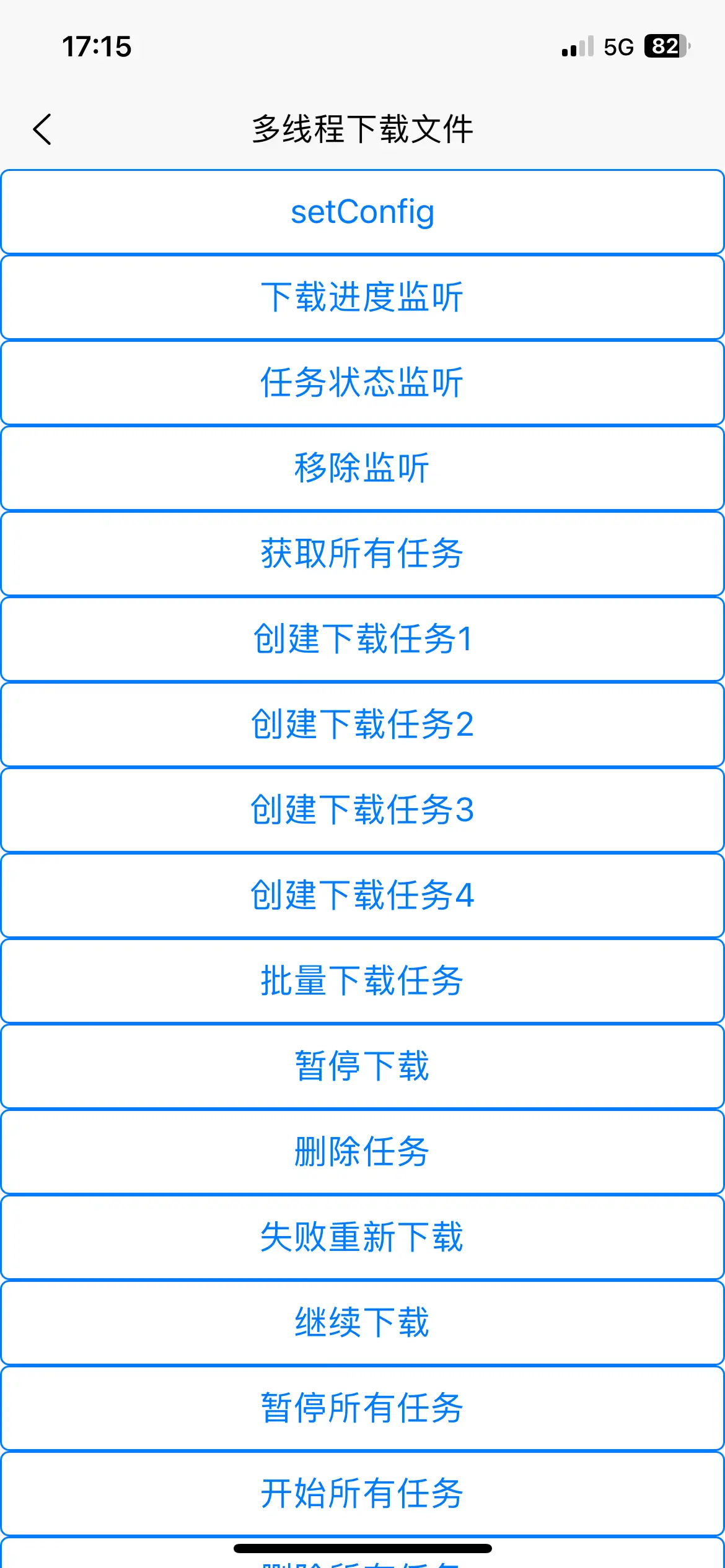Start 下载进度监听 listener
725x1568 pixels.
click(362, 297)
